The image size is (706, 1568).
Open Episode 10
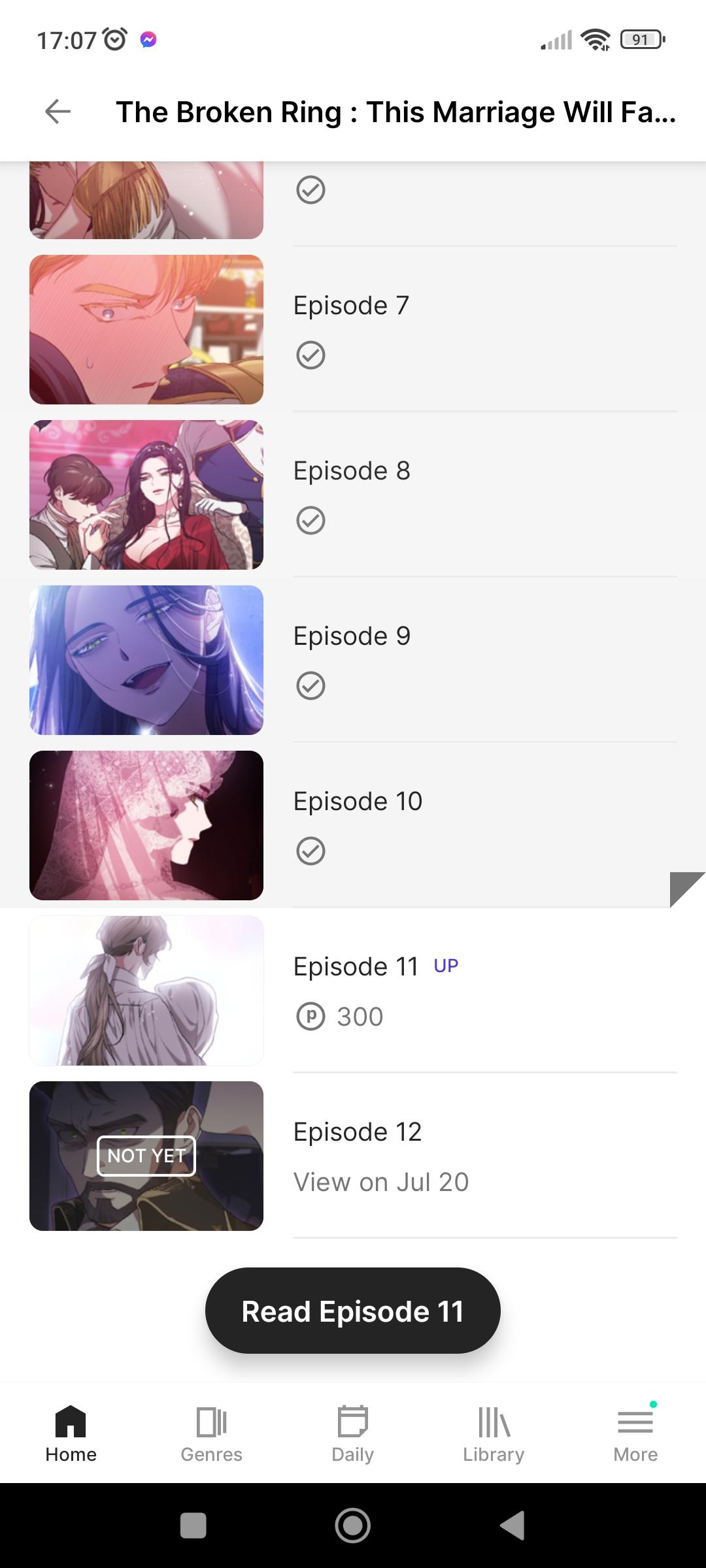click(353, 825)
